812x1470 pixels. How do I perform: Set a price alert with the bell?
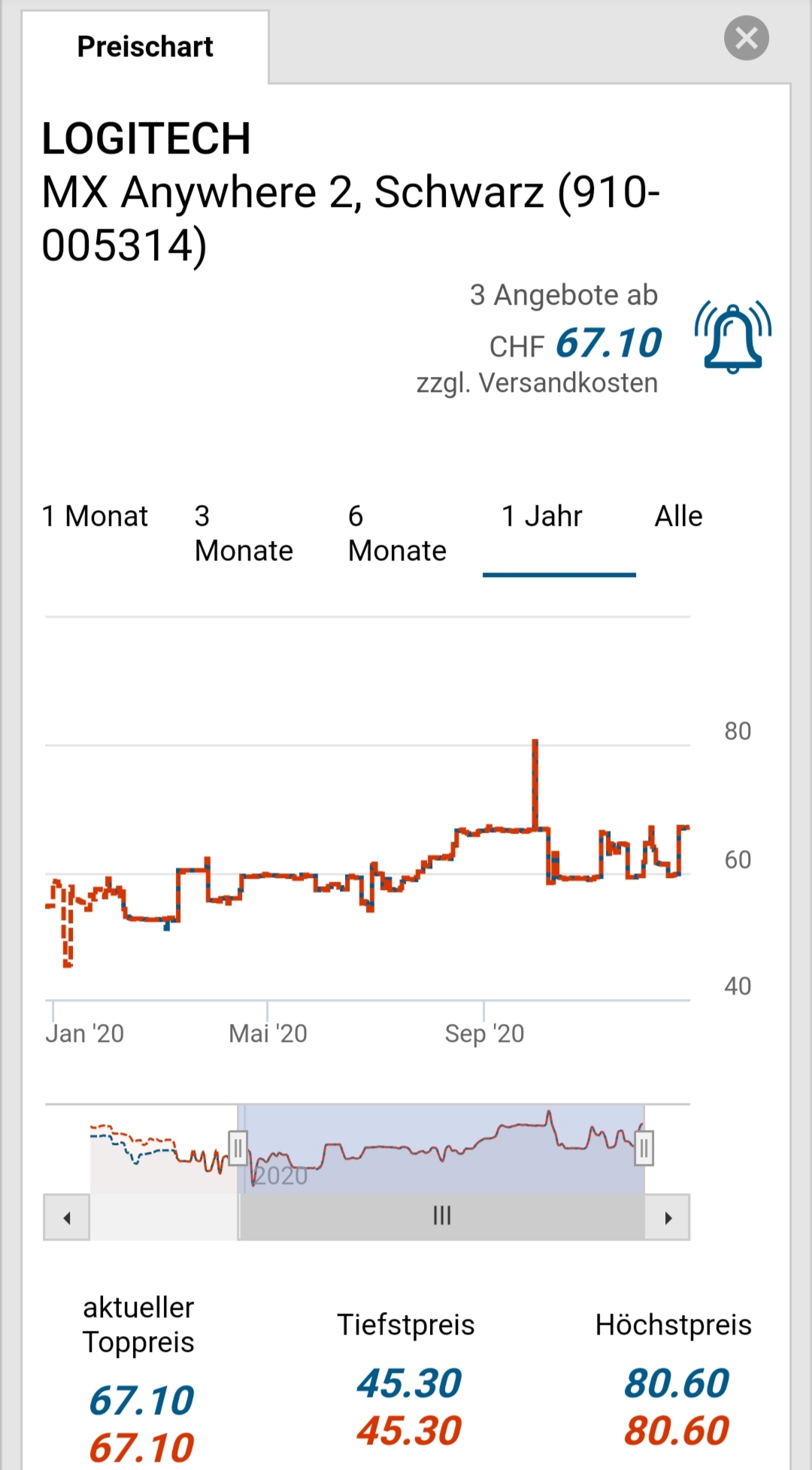[x=733, y=338]
